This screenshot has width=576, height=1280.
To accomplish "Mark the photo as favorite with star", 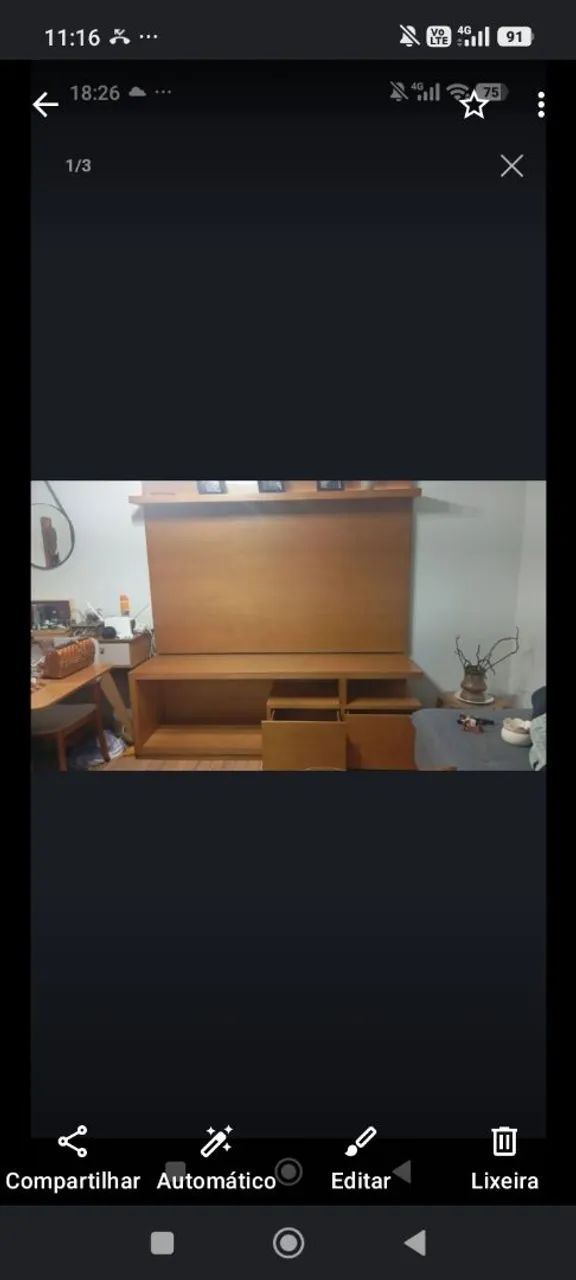I will pos(474,105).
